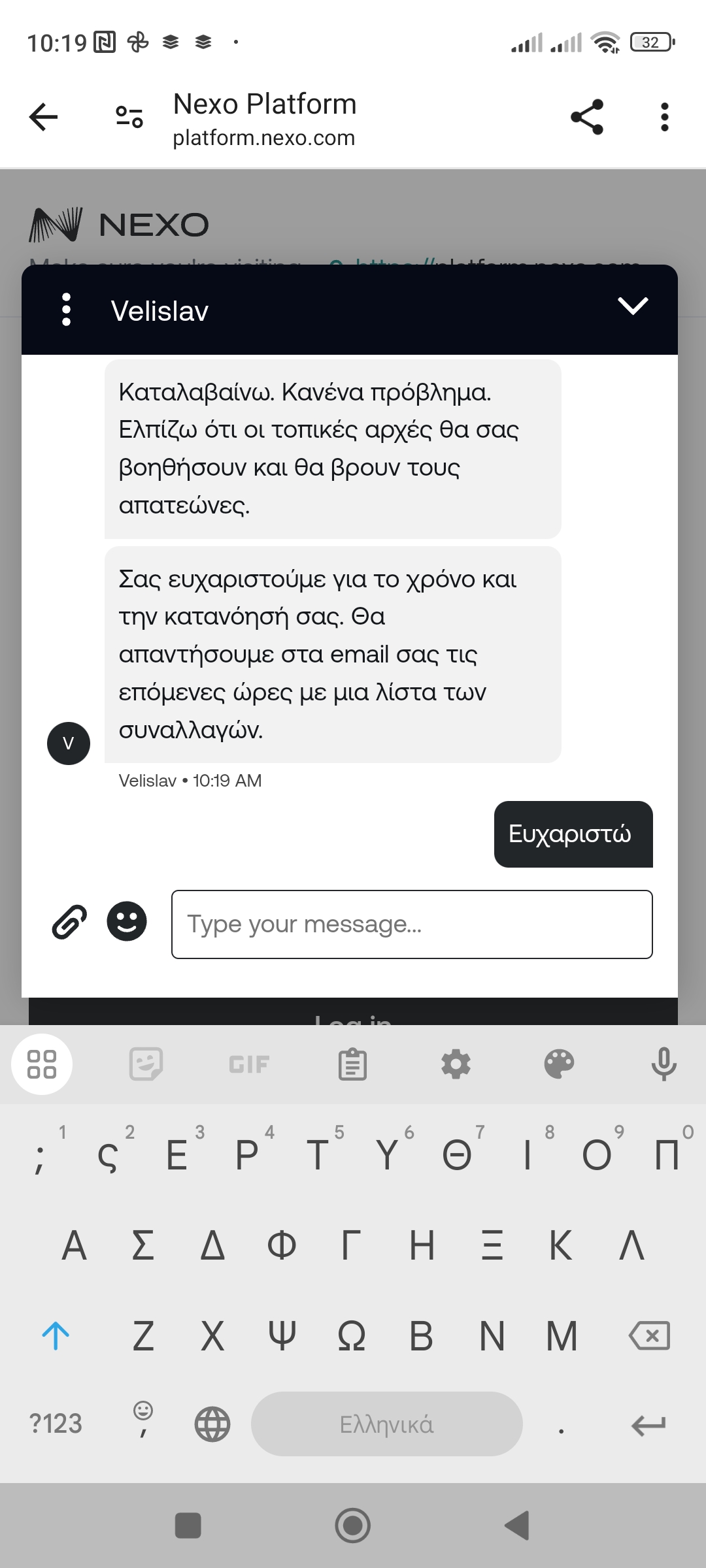Screen dimensions: 706x1568
Task: Share the Nexo Platform page
Action: point(586,118)
